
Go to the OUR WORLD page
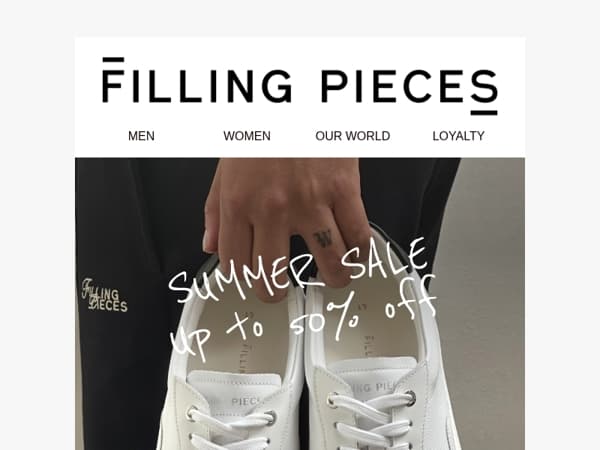click(x=352, y=136)
